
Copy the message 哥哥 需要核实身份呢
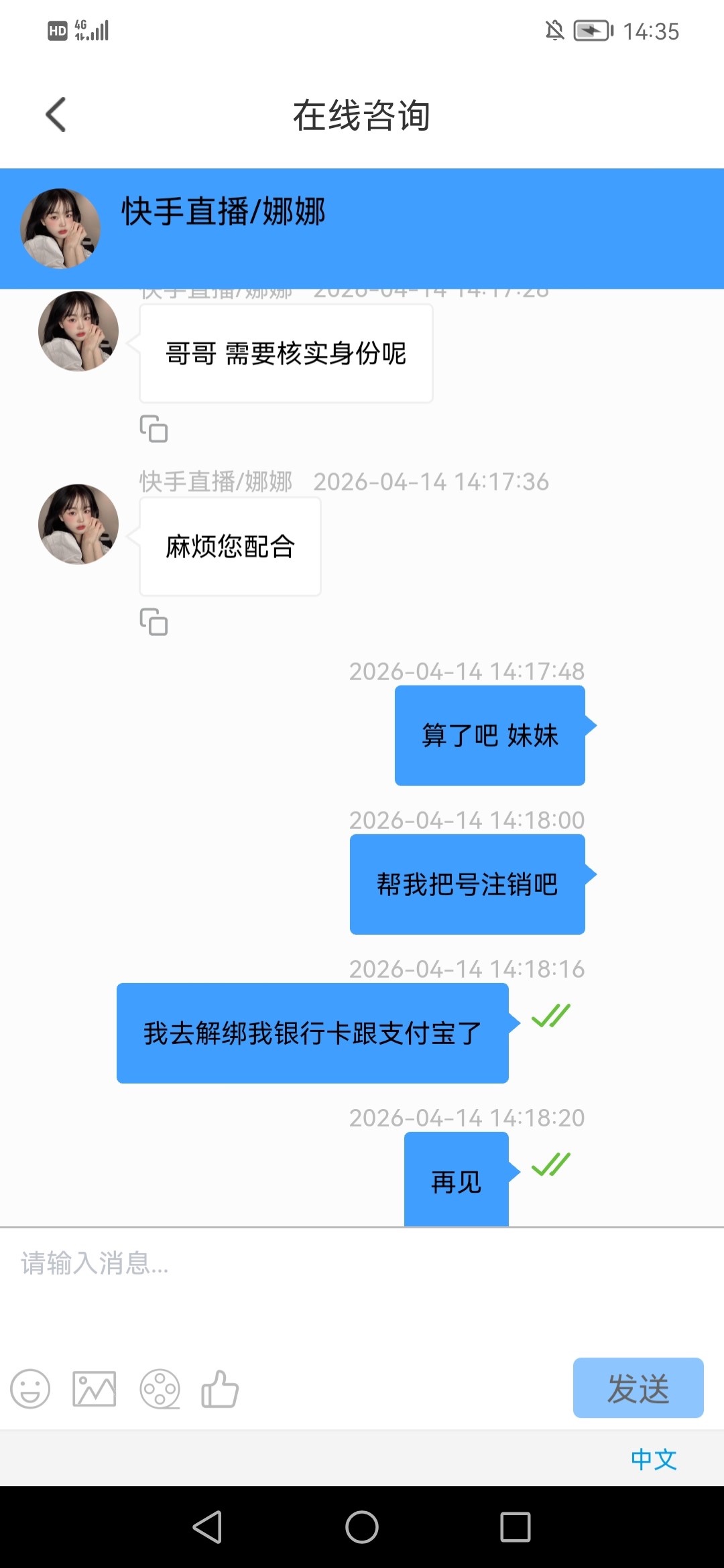pos(154,429)
